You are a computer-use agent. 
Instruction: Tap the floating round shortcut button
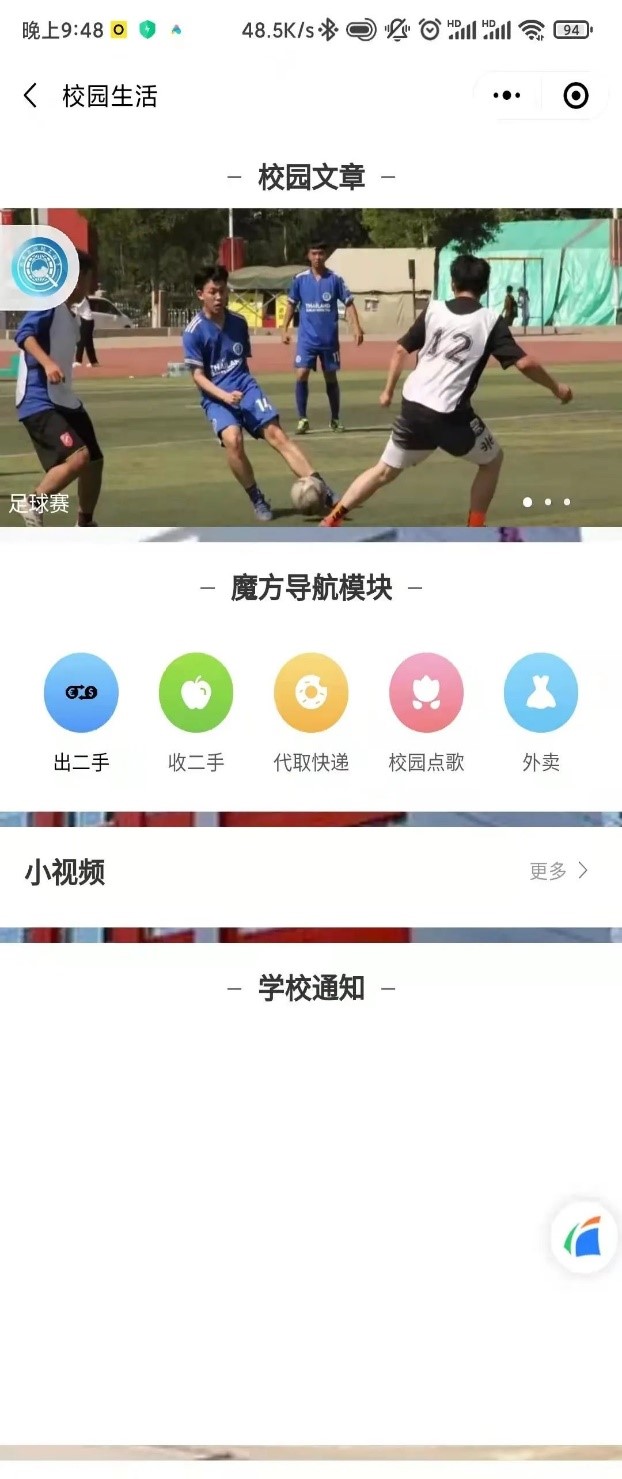tap(585, 1237)
